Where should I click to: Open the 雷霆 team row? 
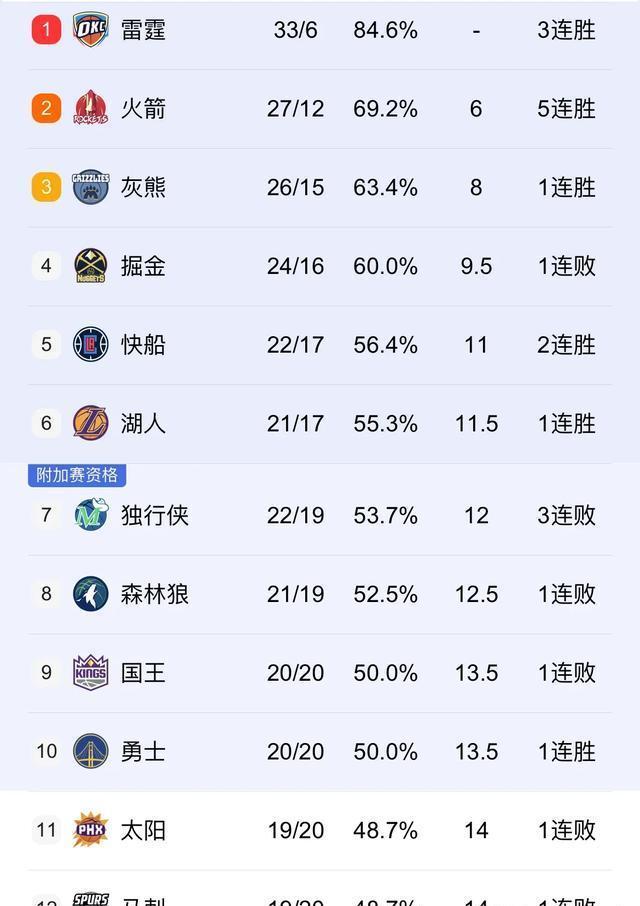coord(143,30)
